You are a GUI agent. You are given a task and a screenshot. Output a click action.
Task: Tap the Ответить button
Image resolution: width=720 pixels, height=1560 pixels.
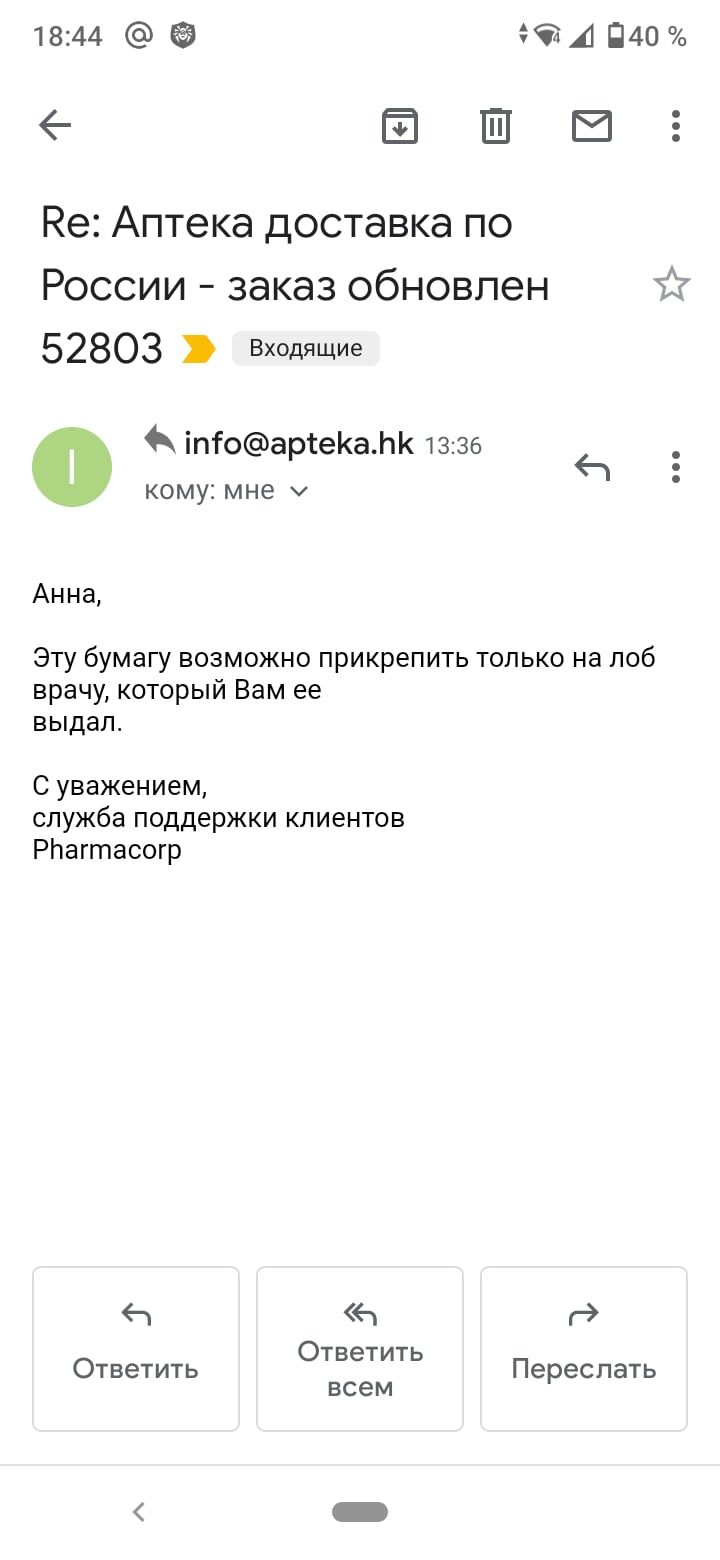[136, 1348]
